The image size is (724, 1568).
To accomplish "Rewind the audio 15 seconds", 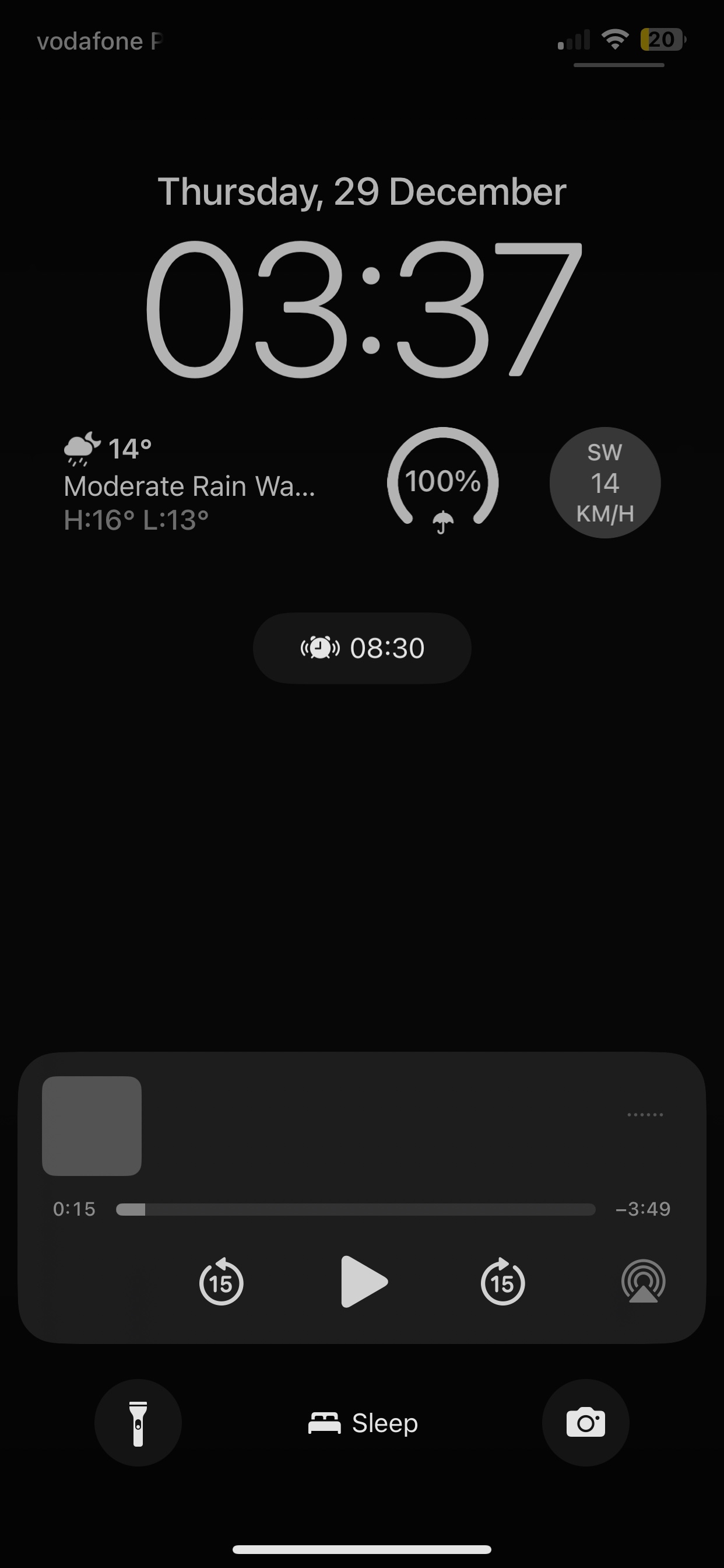I will click(222, 1282).
